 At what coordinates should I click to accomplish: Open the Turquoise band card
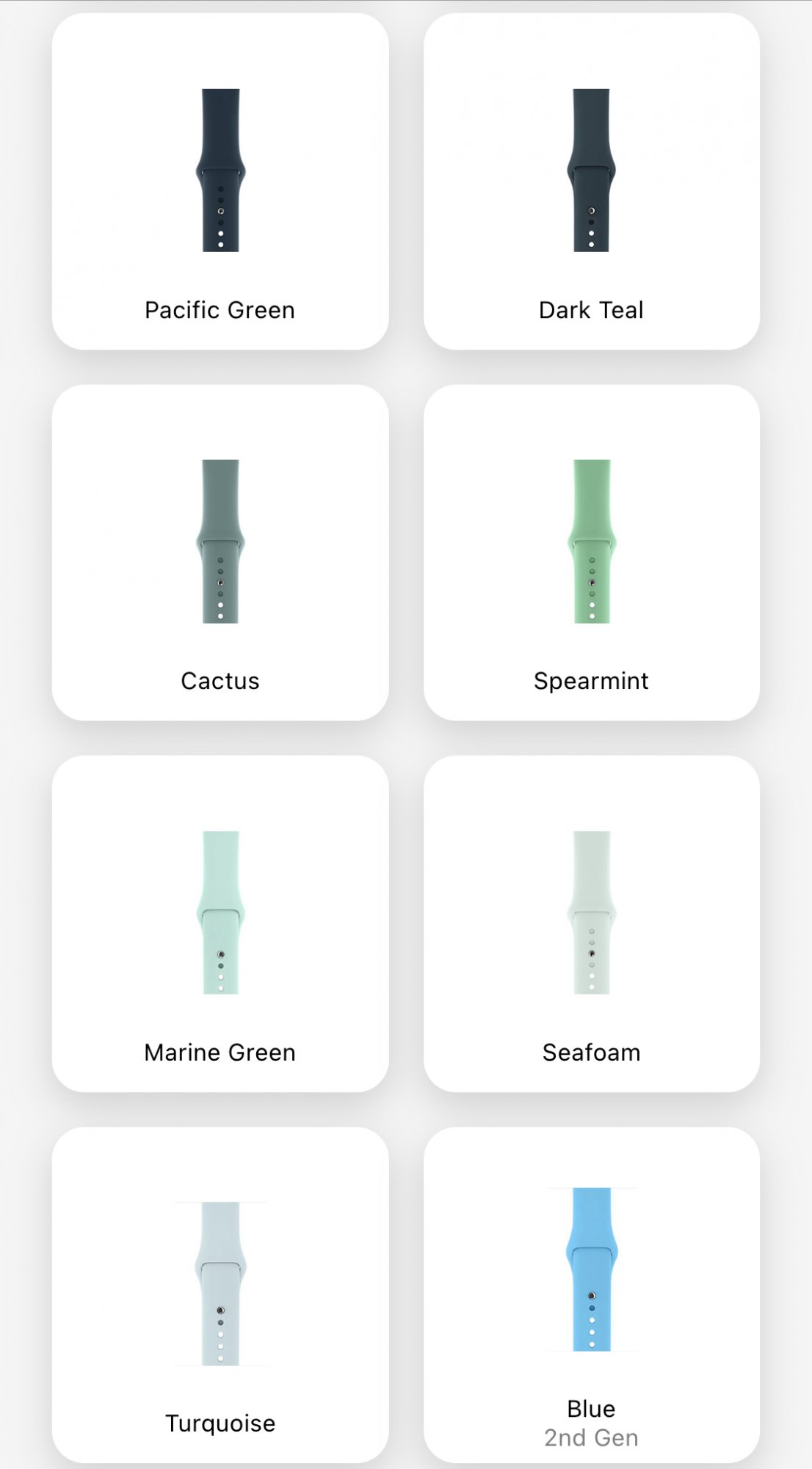[x=220, y=1294]
